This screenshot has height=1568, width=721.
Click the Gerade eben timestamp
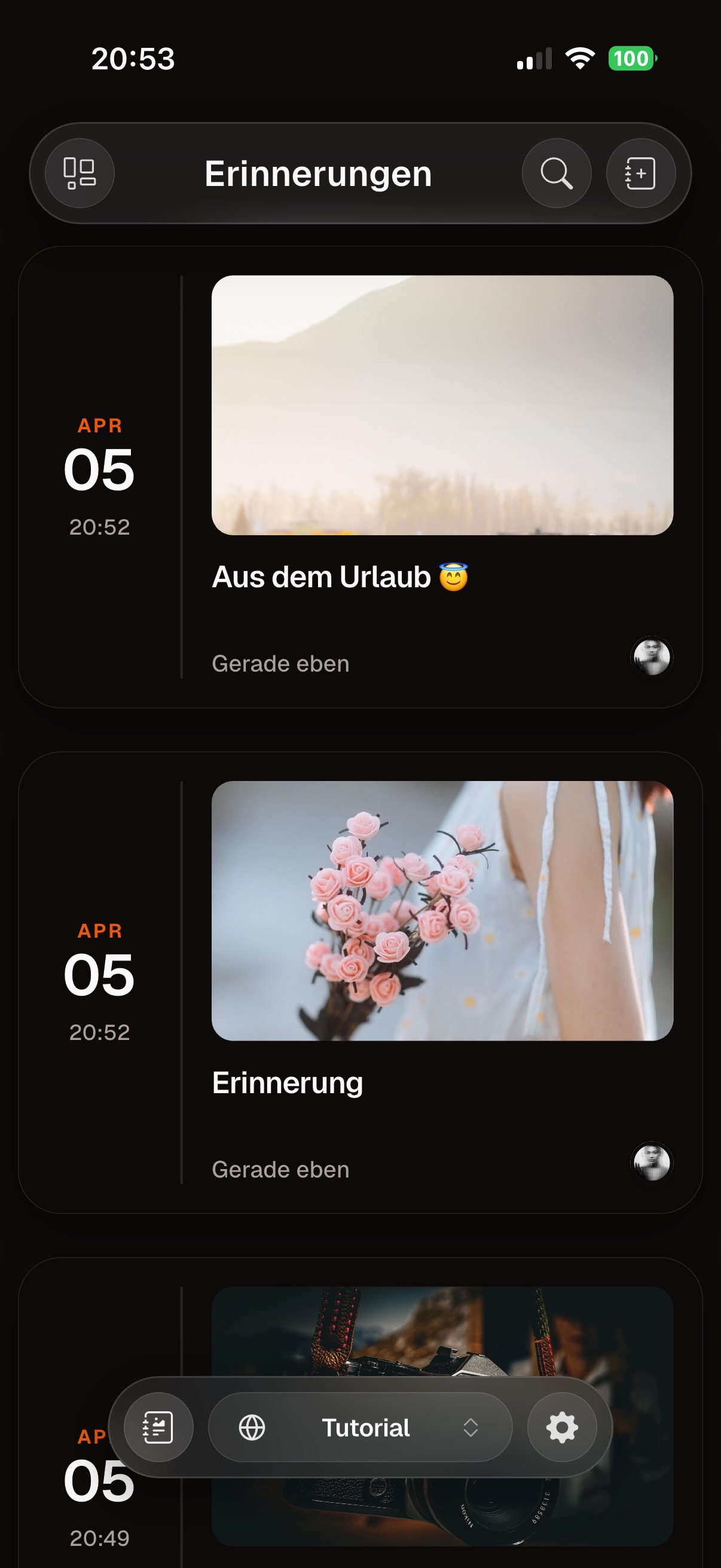pos(280,663)
